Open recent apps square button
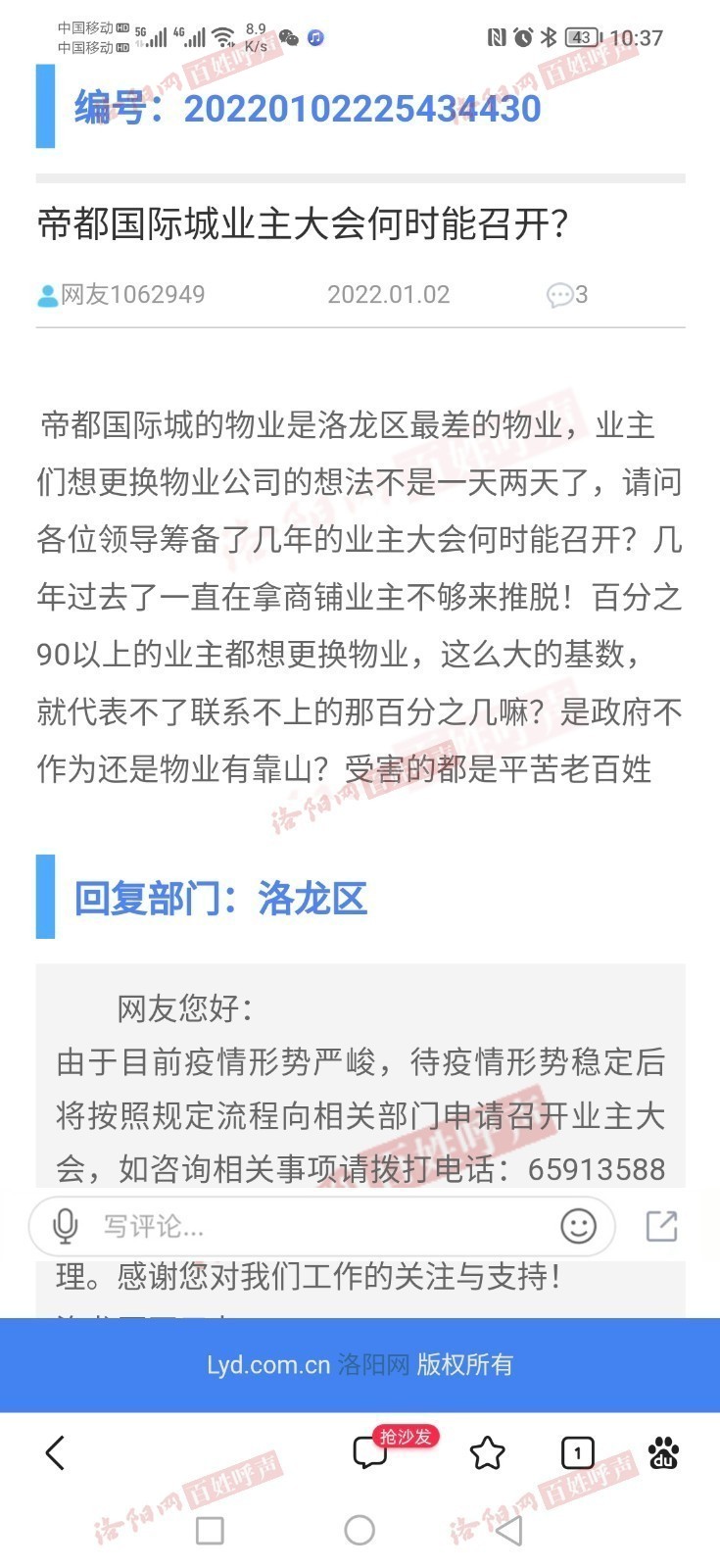The image size is (720, 1568). click(x=210, y=1530)
